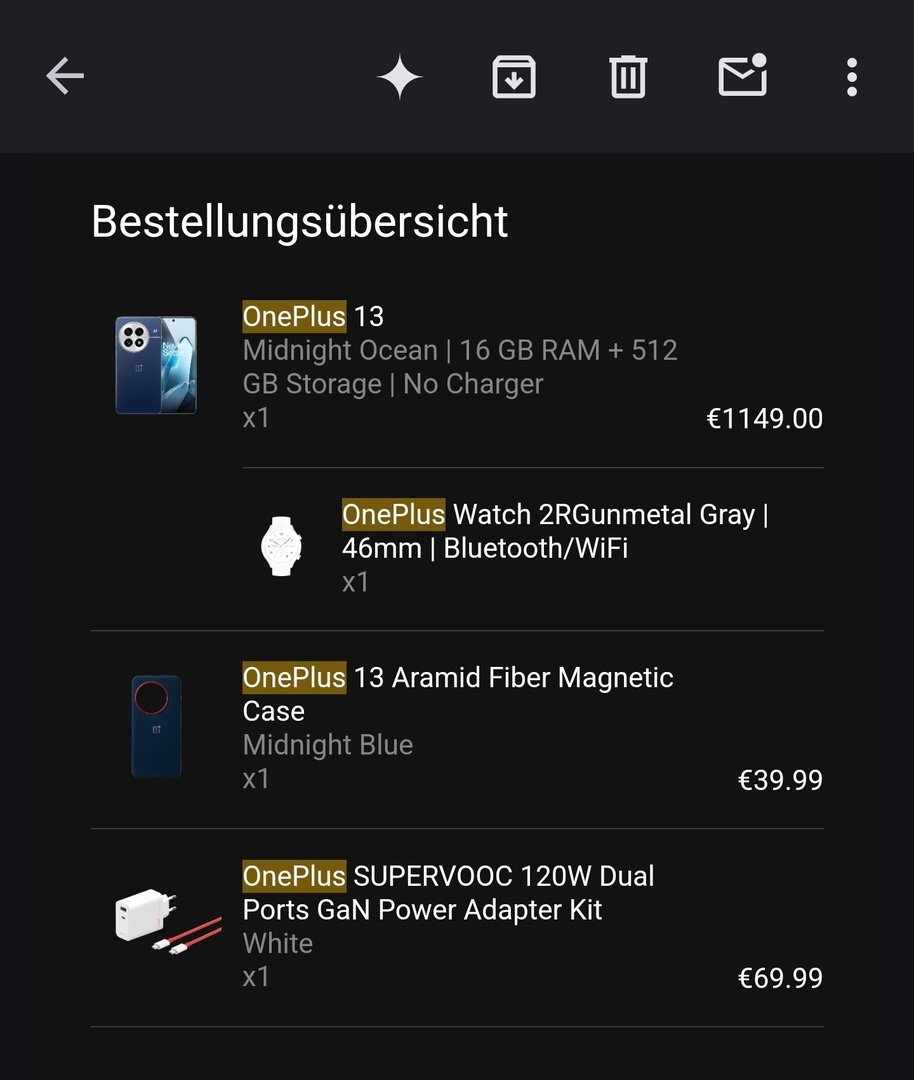Go back to the inbox
Image resolution: width=914 pixels, height=1080 pixels.
pyautogui.click(x=65, y=76)
